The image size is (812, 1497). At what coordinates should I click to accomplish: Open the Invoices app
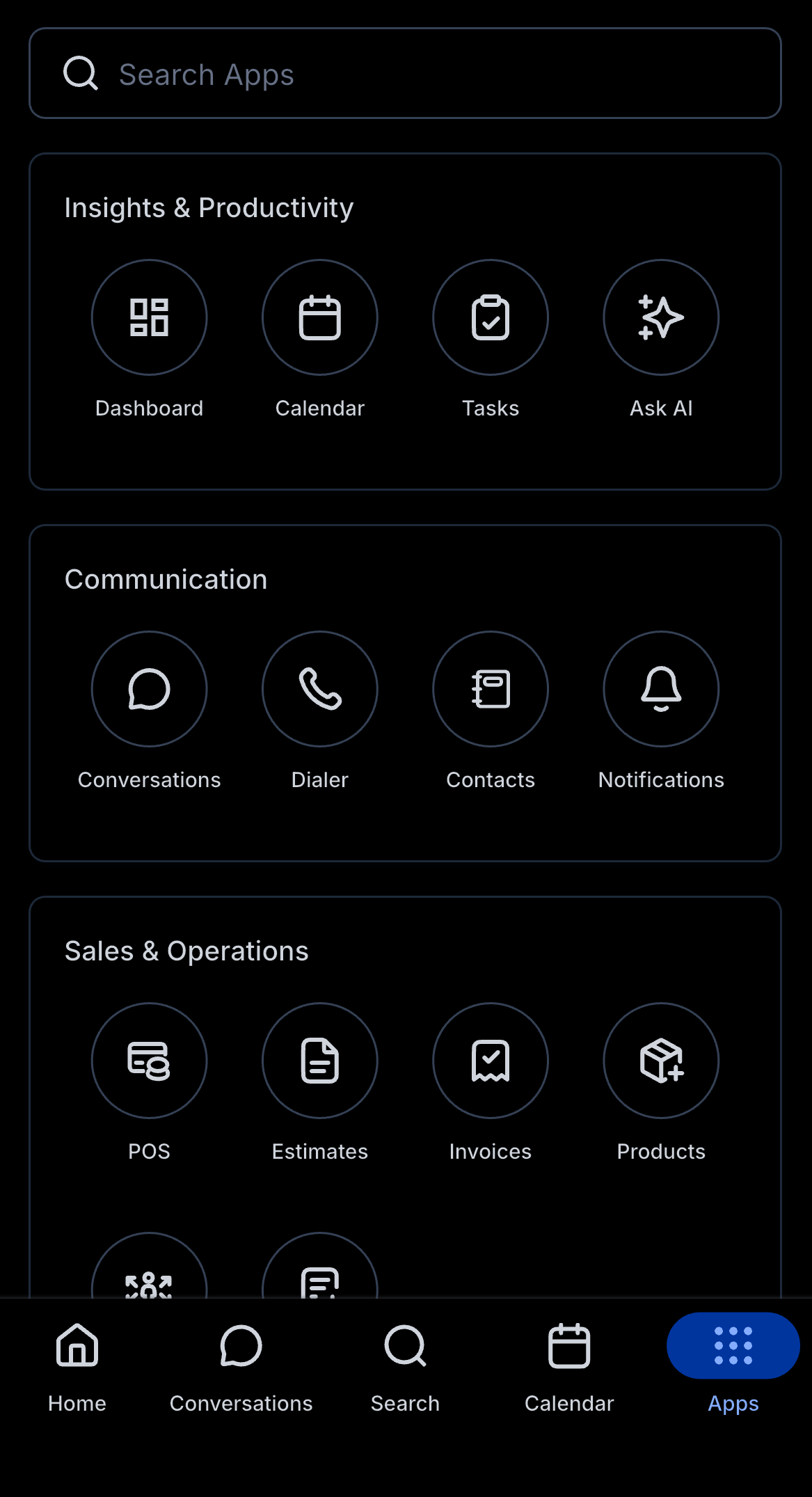tap(490, 1061)
